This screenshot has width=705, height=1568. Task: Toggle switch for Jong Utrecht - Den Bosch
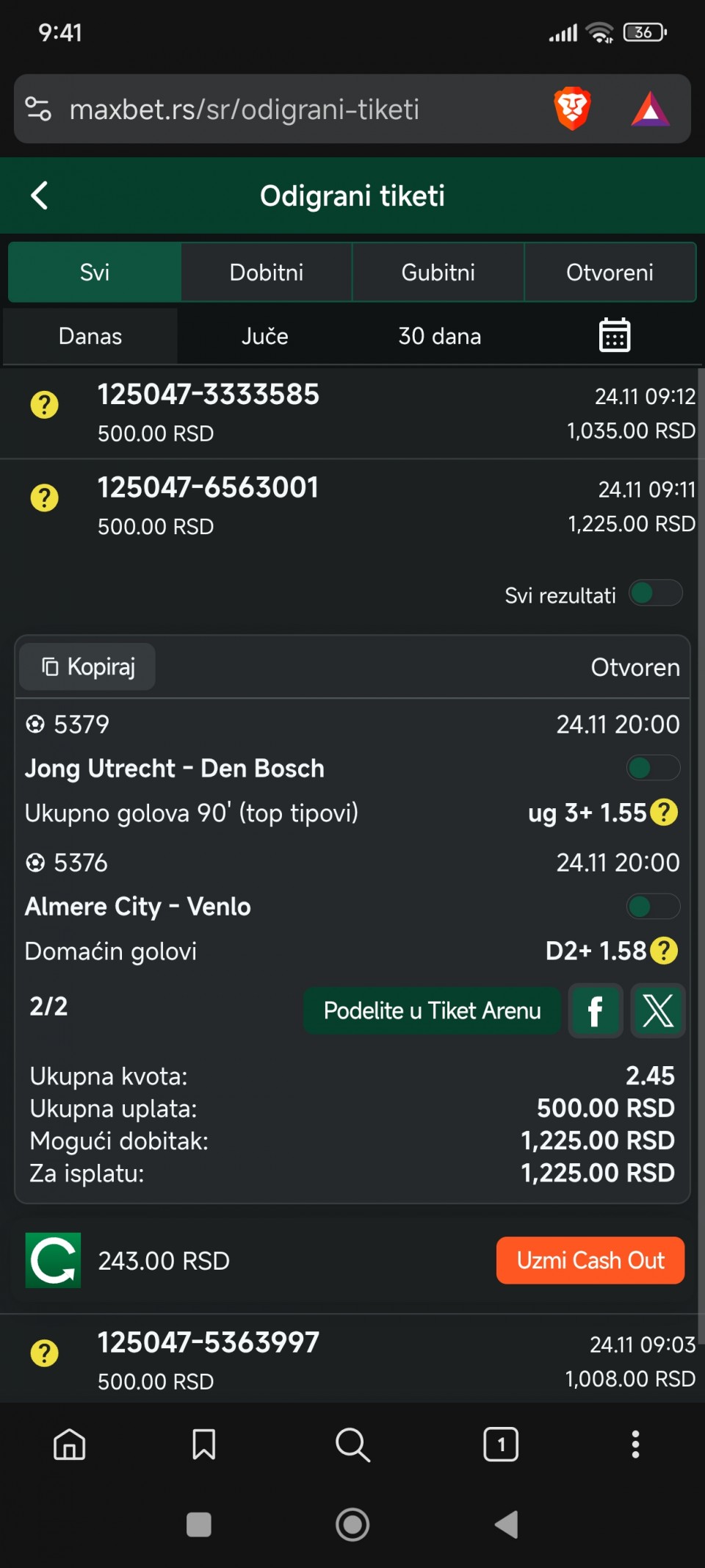[x=652, y=769]
